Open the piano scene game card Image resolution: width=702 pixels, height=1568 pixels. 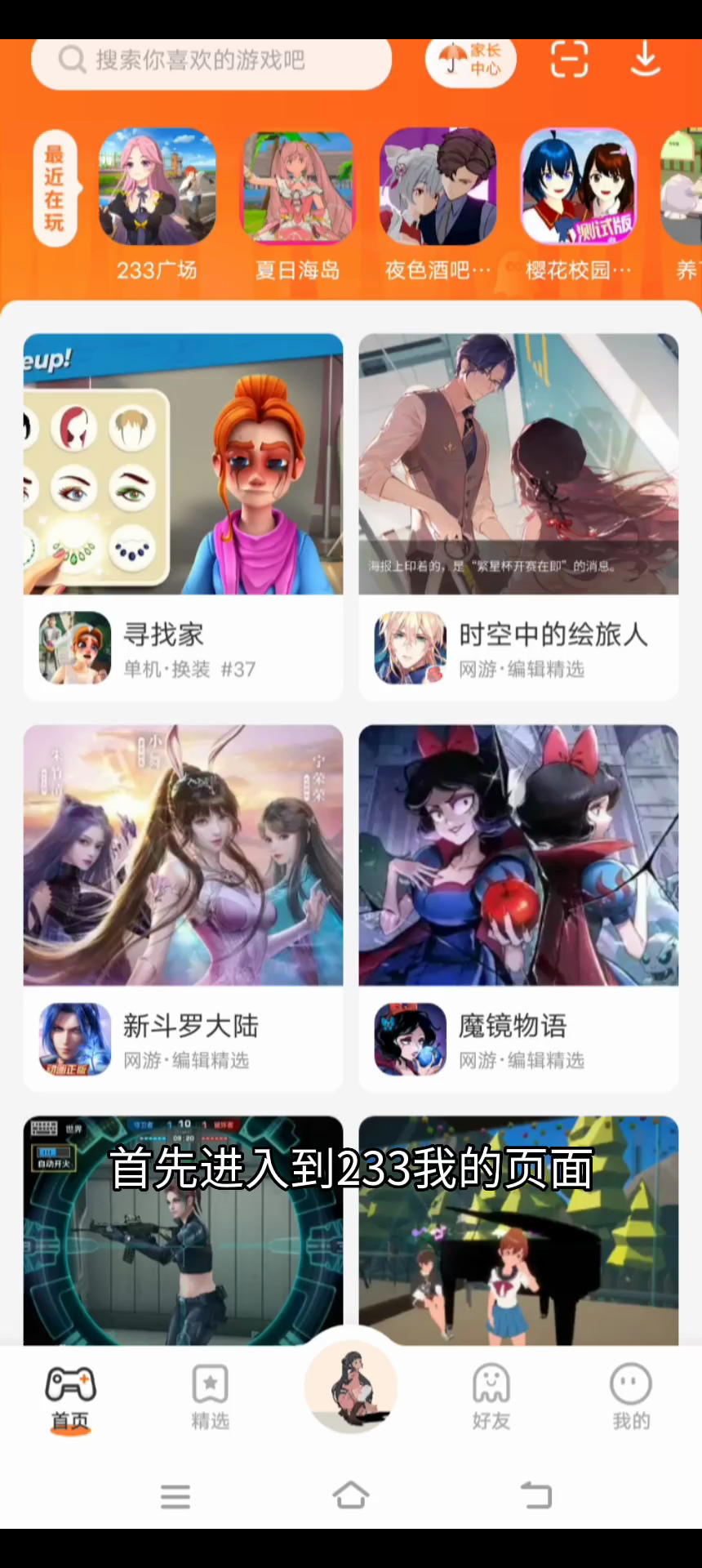pyautogui.click(x=518, y=1233)
